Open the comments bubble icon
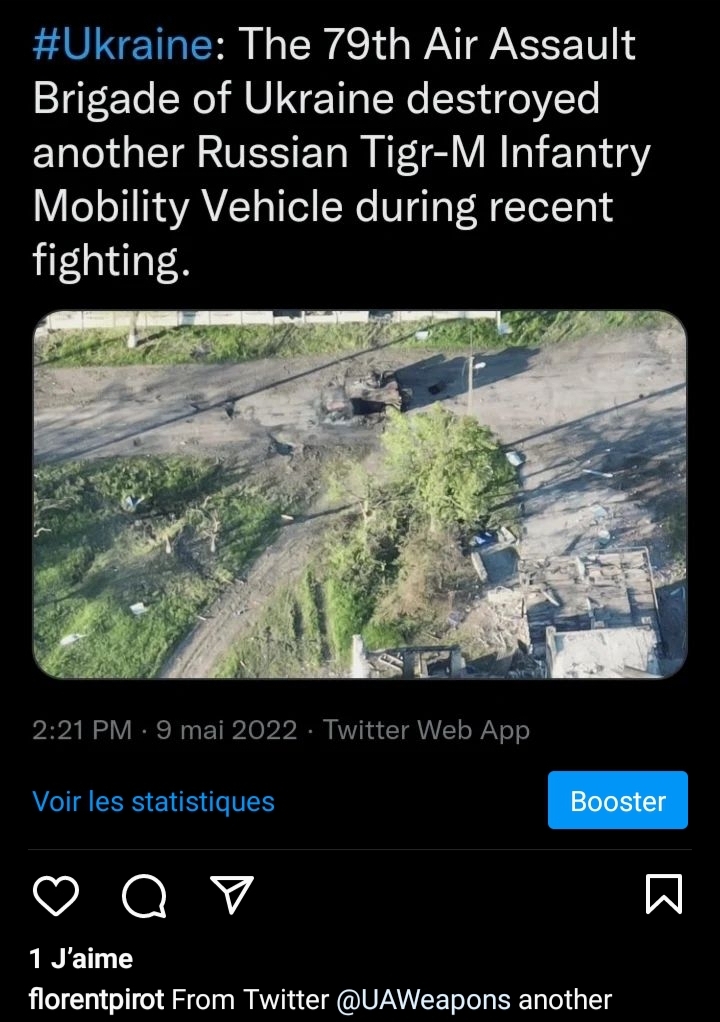Image resolution: width=720 pixels, height=1022 pixels. pos(144,895)
